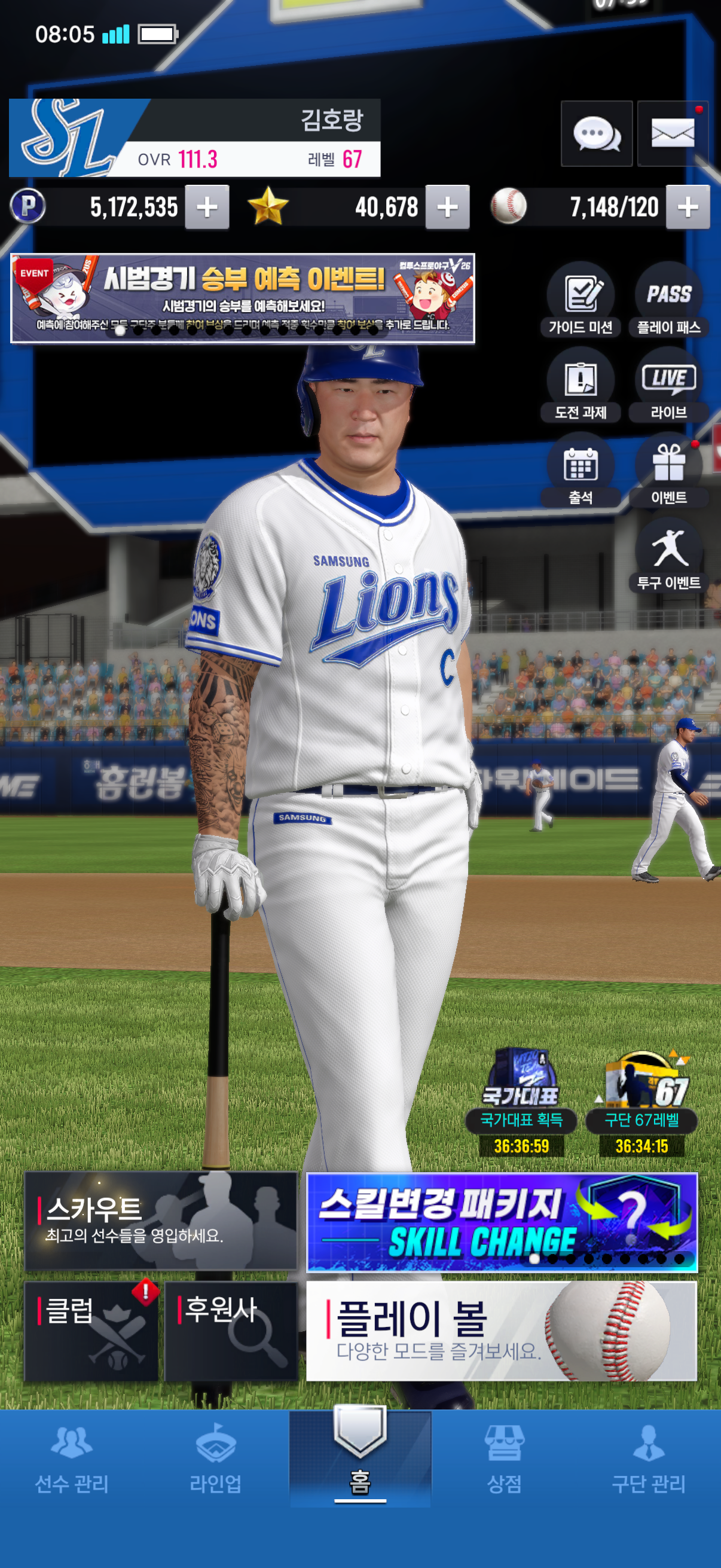721x1568 pixels.
Task: Open 도전 과제
Action: (581, 385)
